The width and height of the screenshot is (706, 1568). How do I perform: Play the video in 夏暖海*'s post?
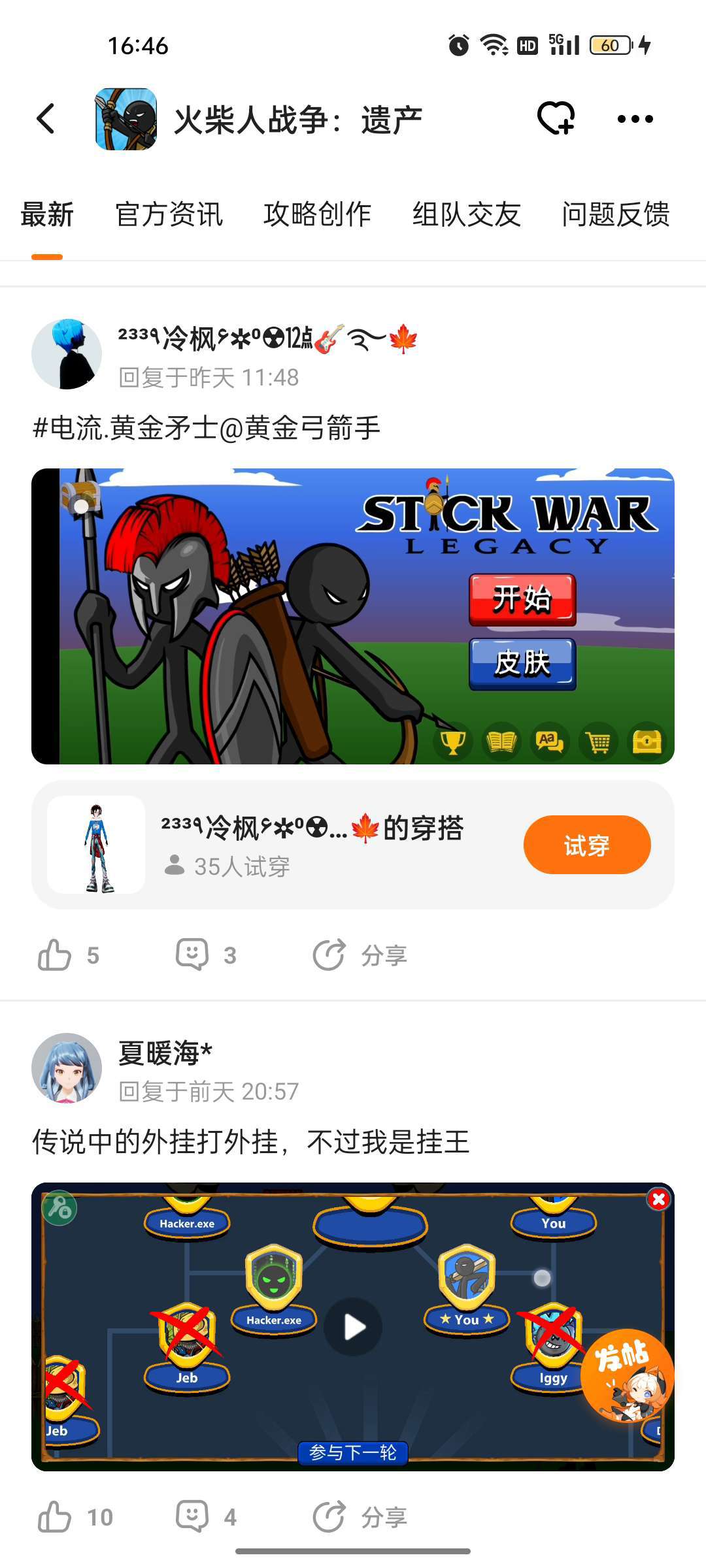[353, 1327]
